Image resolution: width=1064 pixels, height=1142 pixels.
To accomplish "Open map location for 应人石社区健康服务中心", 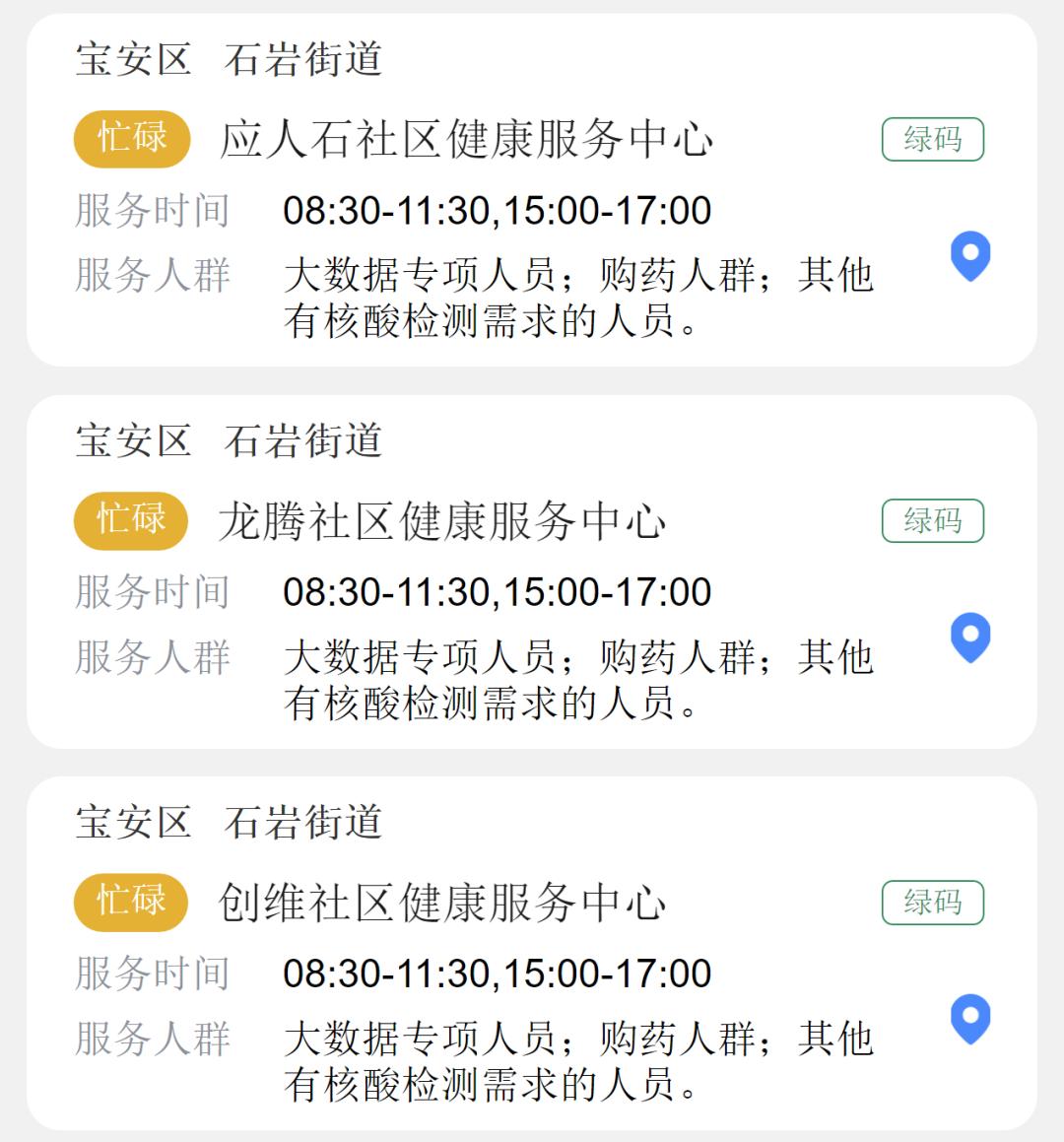I will coord(969,255).
